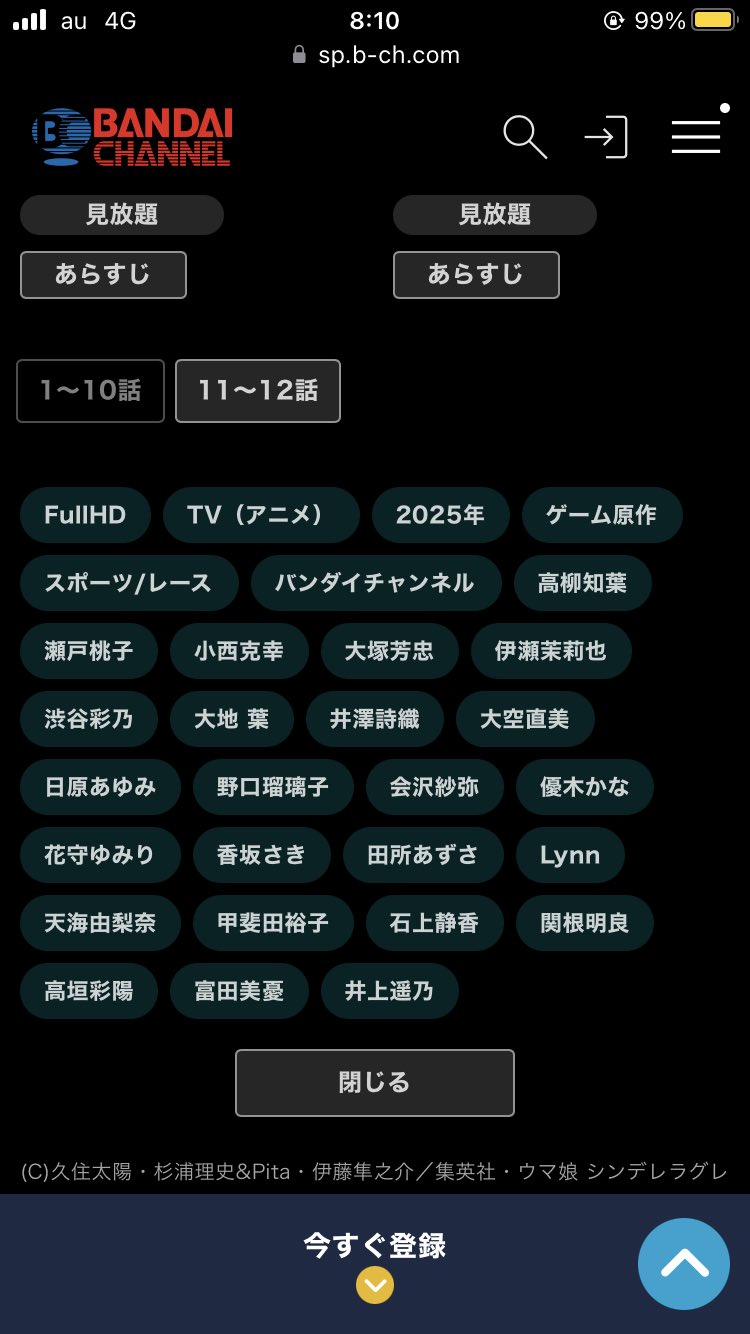Image resolution: width=750 pixels, height=1334 pixels.
Task: Open the ゲーム原作 tag
Action: (602, 515)
